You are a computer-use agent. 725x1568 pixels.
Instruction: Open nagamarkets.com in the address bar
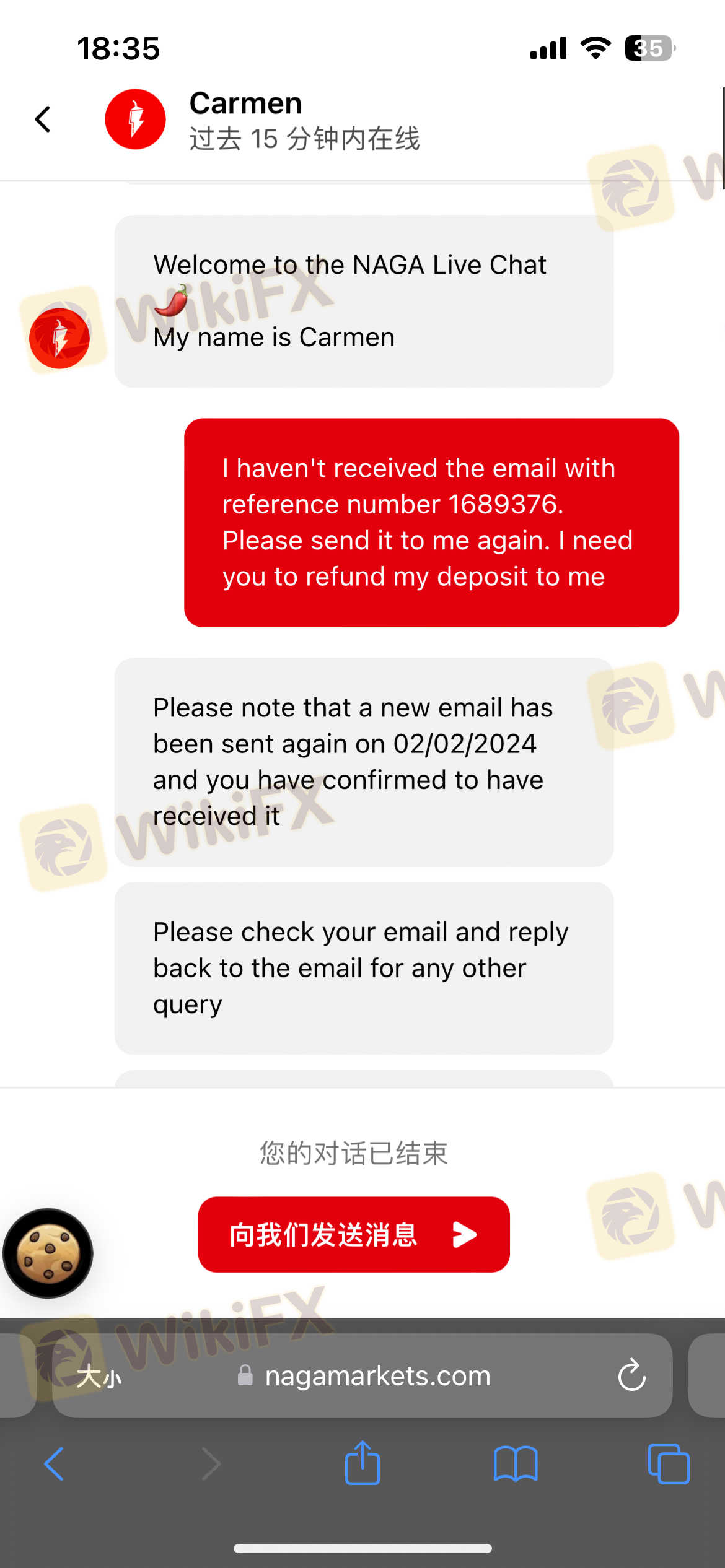pyautogui.click(x=377, y=1376)
